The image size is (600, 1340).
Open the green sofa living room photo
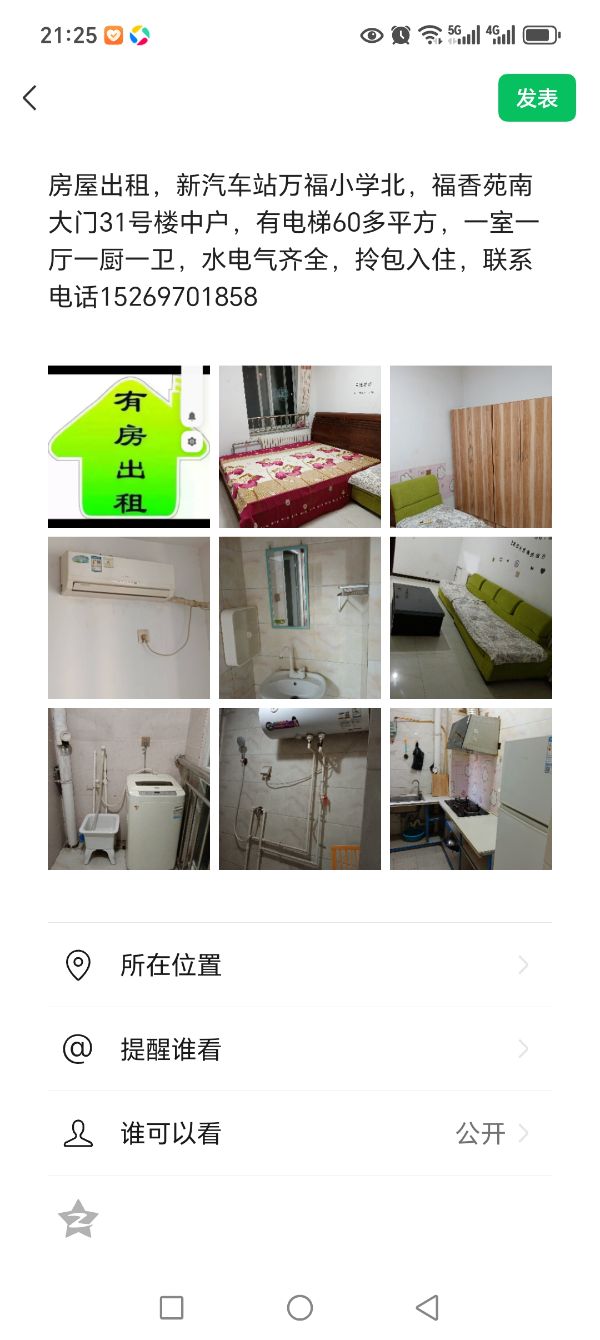(x=471, y=617)
